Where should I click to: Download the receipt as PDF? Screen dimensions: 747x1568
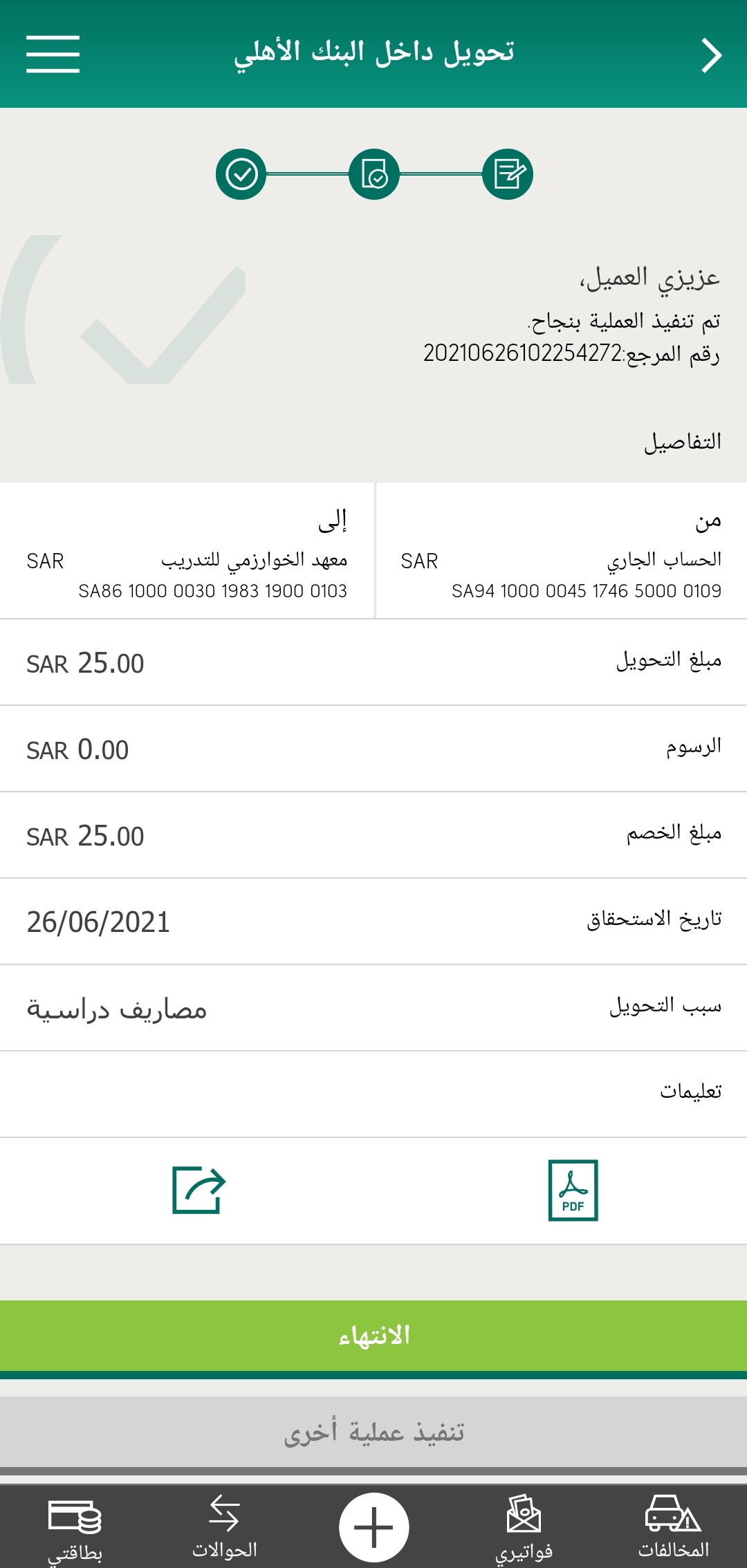click(573, 1190)
